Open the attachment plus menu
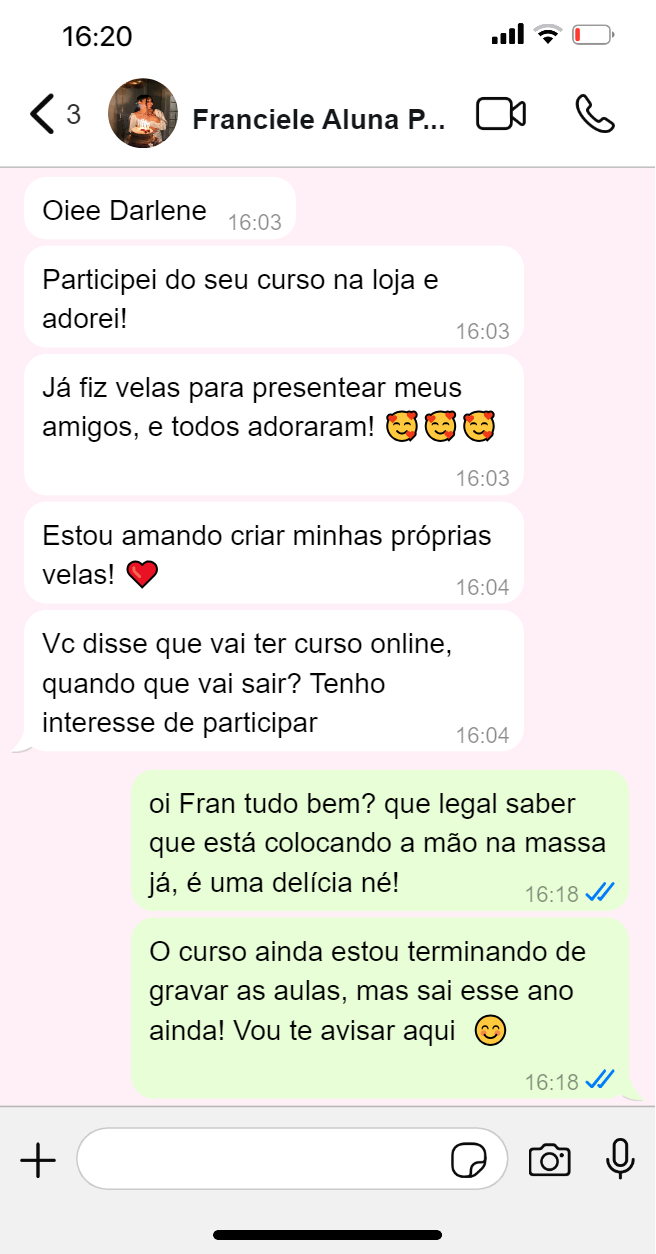Viewport: 656px width, 1254px height. click(x=38, y=1160)
